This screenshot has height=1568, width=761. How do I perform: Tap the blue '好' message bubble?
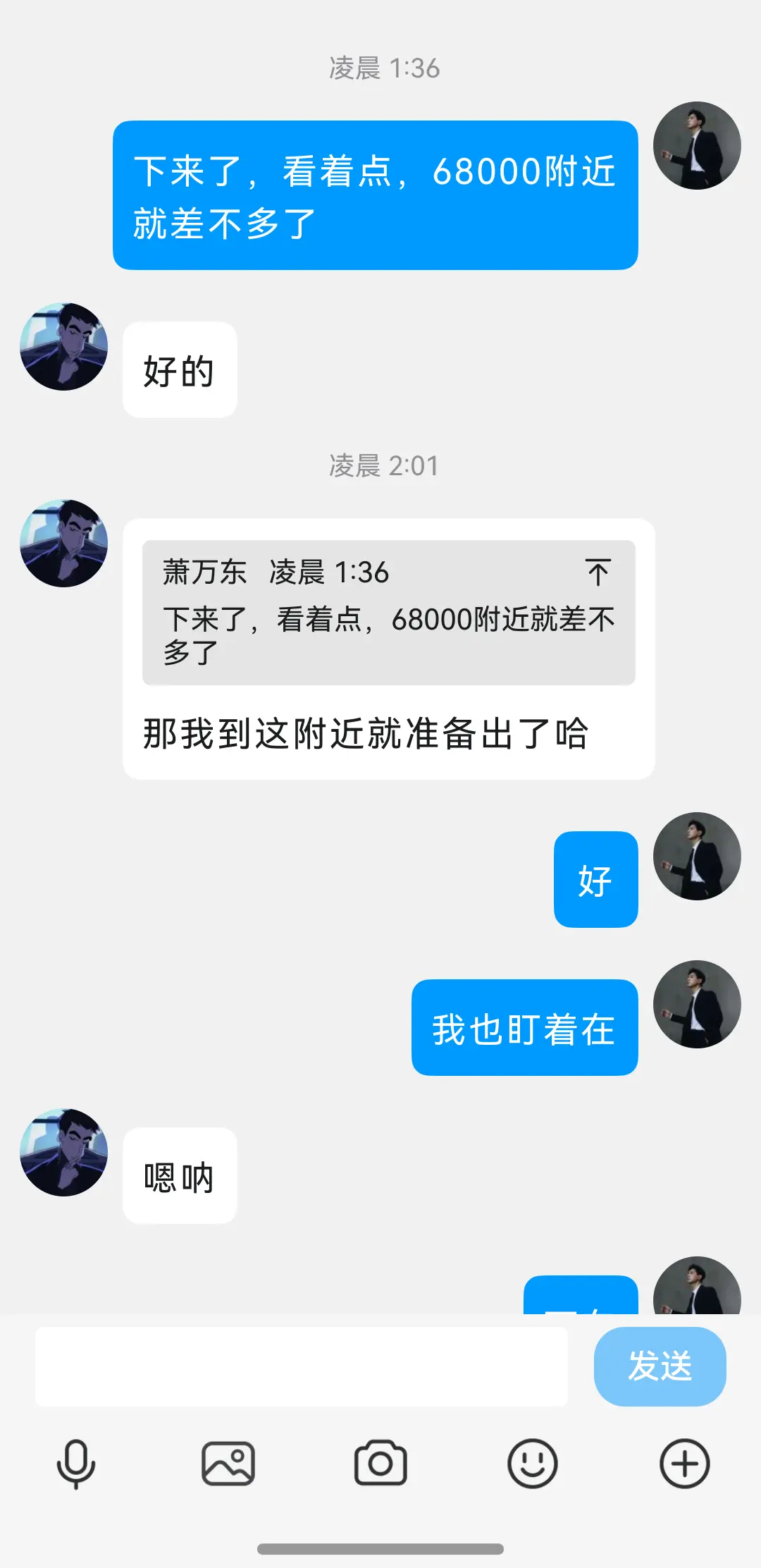tap(595, 878)
